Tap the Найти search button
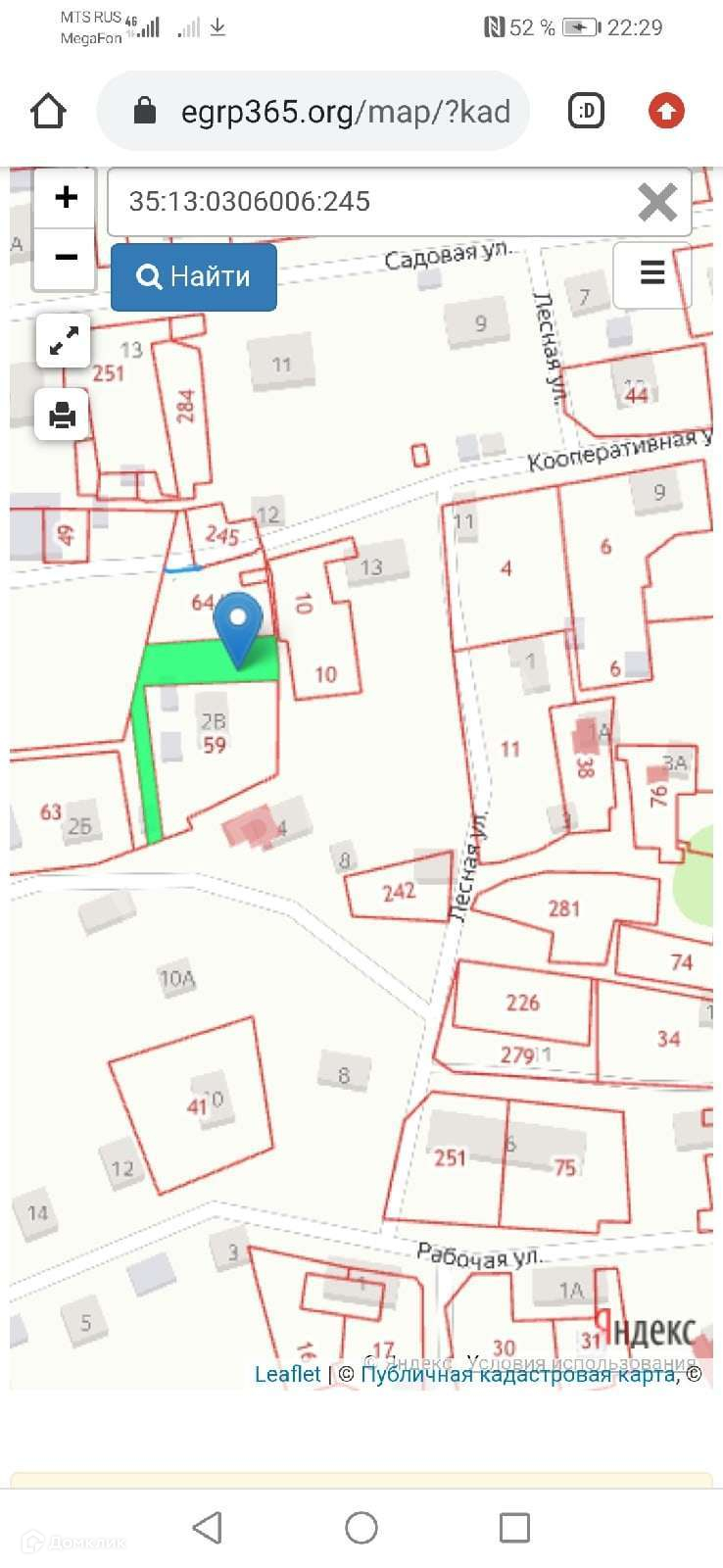Image resolution: width=723 pixels, height=1568 pixels. [x=194, y=277]
